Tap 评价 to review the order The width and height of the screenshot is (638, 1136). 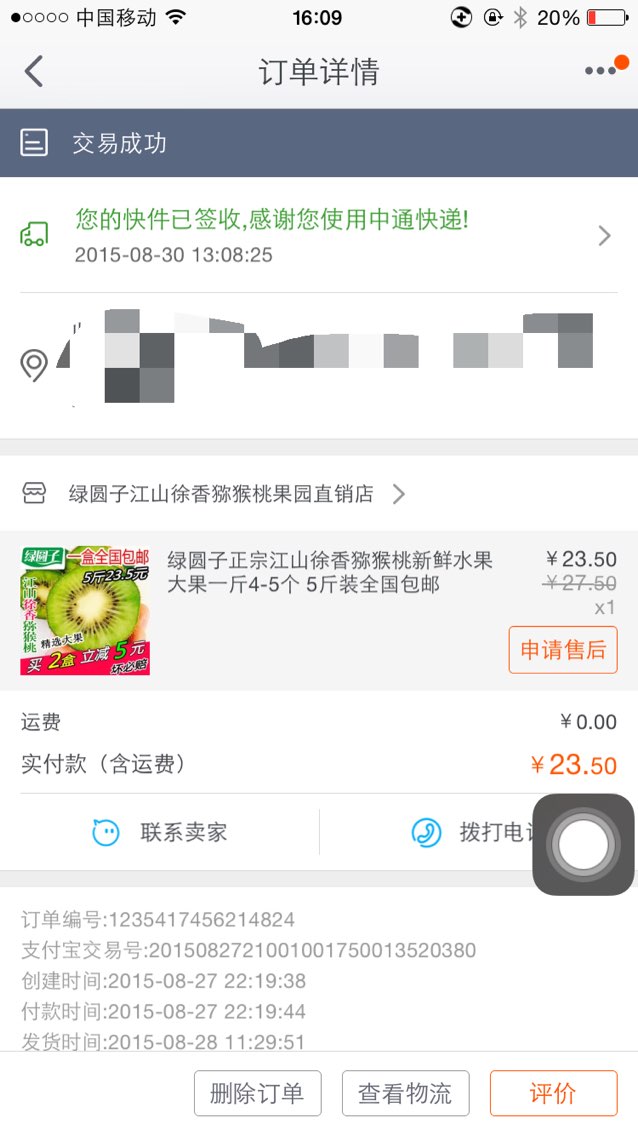tap(553, 1093)
